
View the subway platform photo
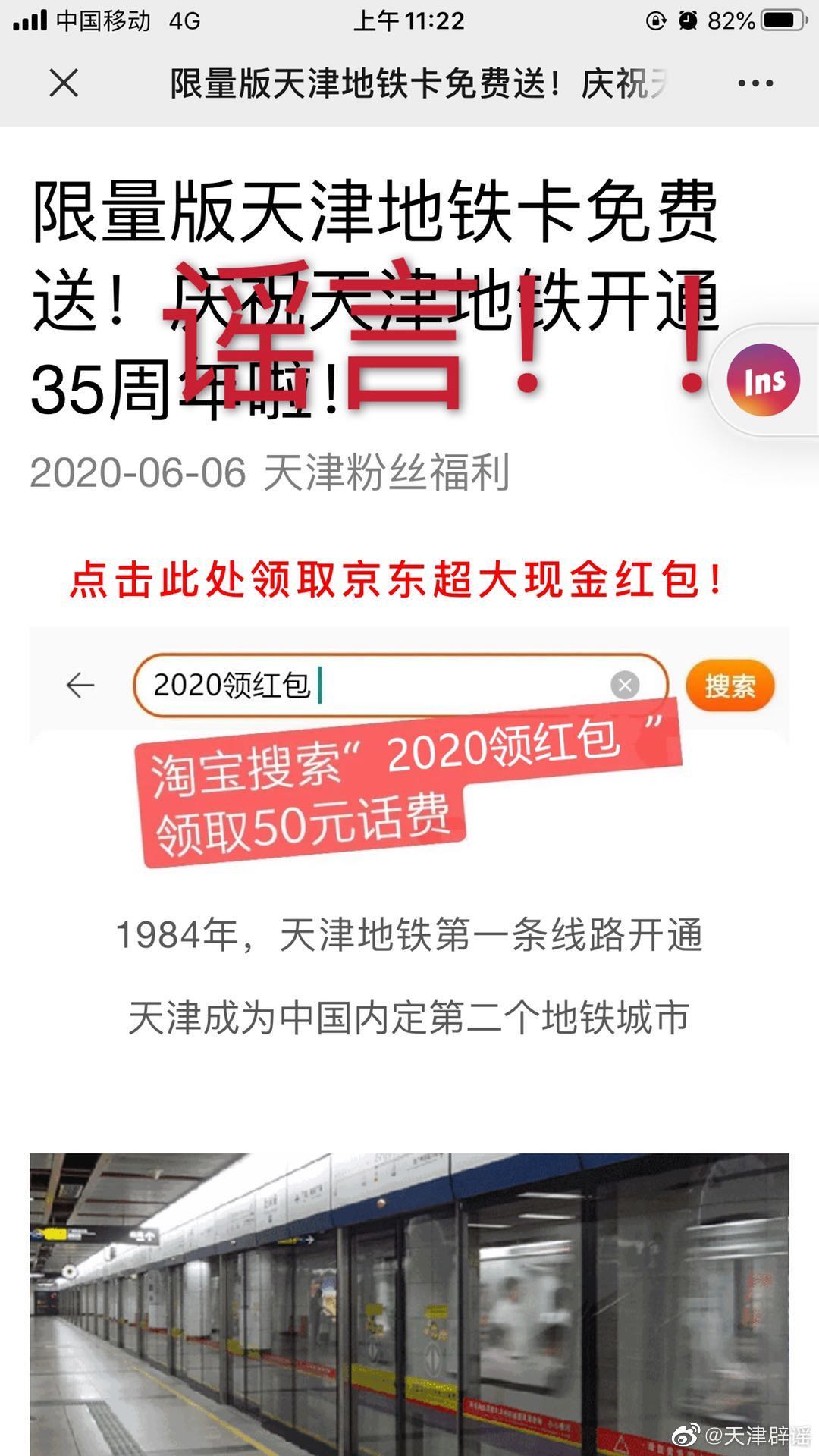click(409, 1303)
